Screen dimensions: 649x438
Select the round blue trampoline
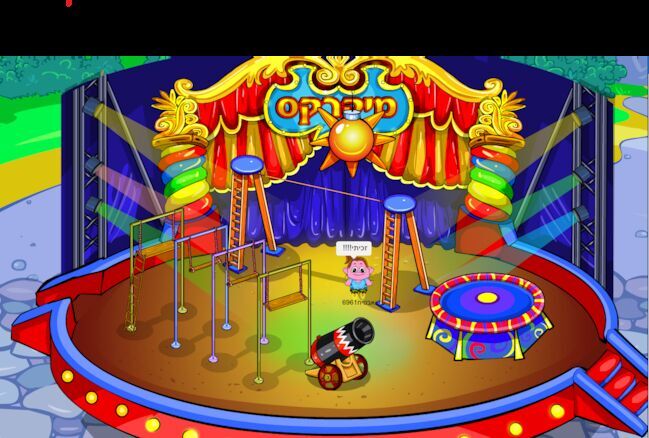click(486, 304)
